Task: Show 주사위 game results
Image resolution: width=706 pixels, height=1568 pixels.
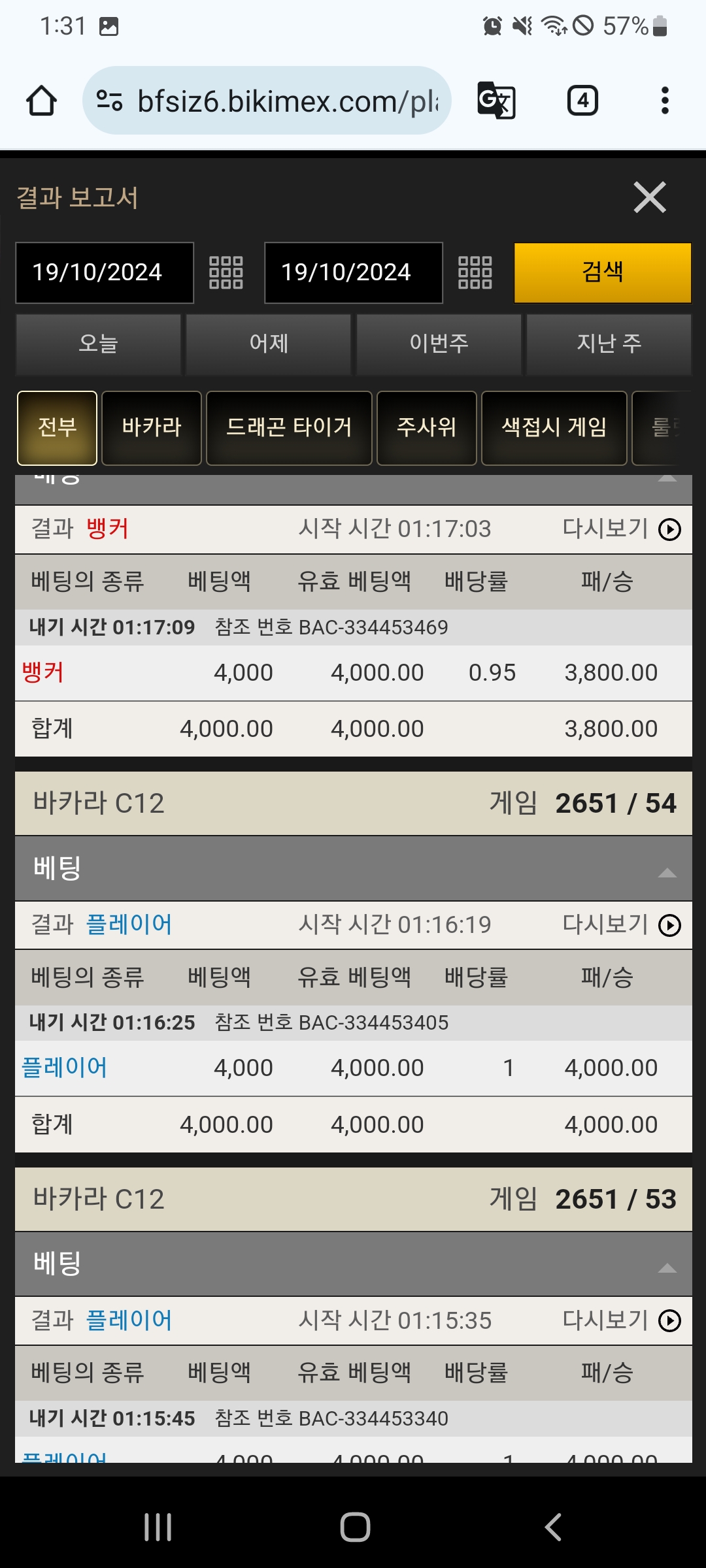Action: pos(426,428)
